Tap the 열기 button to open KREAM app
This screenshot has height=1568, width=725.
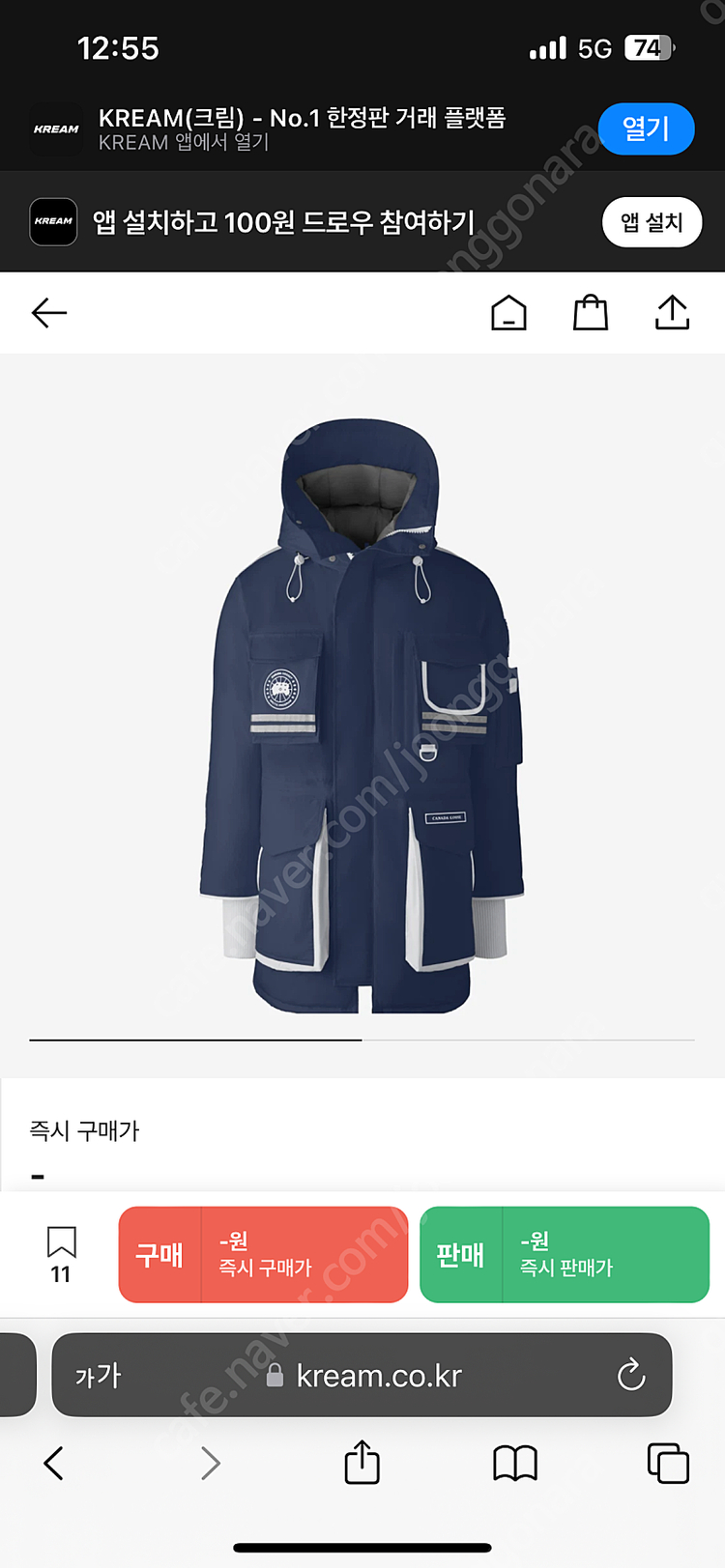(646, 128)
